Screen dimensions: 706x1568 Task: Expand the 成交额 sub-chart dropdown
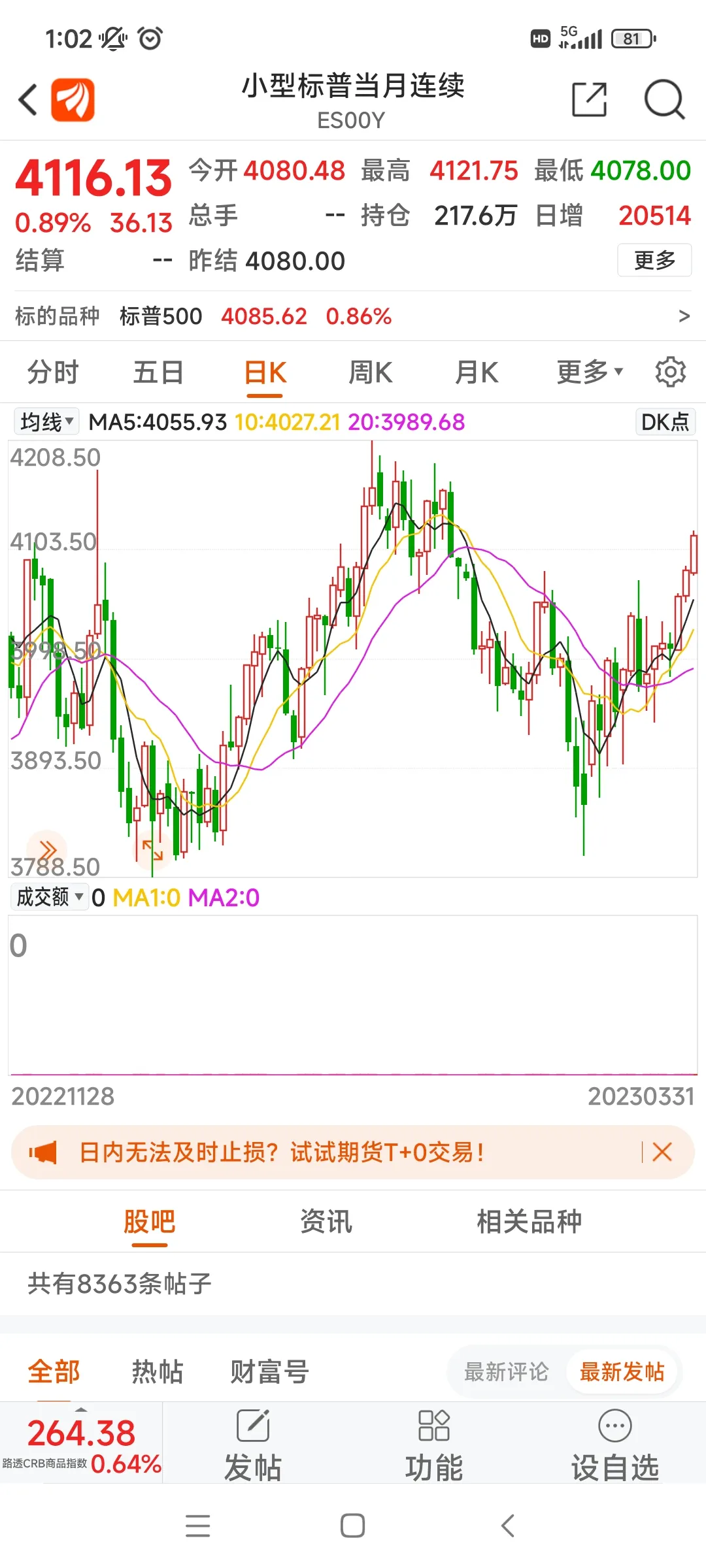(x=50, y=896)
